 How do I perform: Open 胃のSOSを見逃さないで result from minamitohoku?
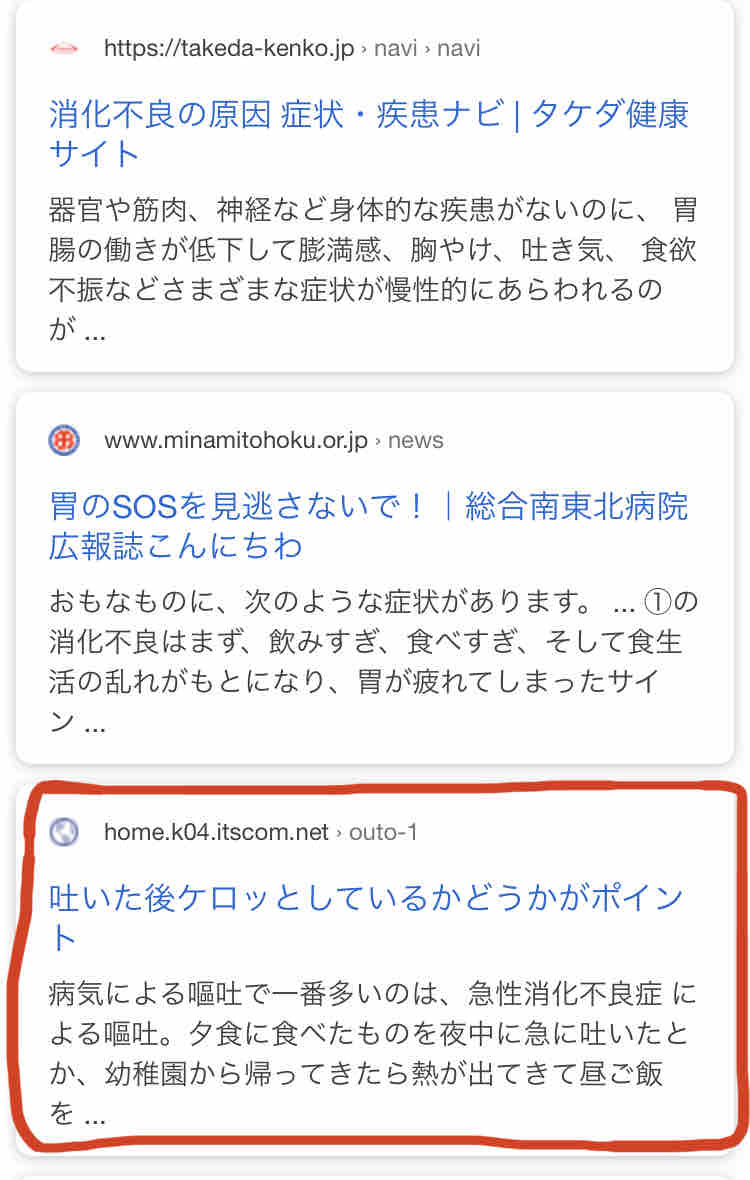click(x=368, y=507)
